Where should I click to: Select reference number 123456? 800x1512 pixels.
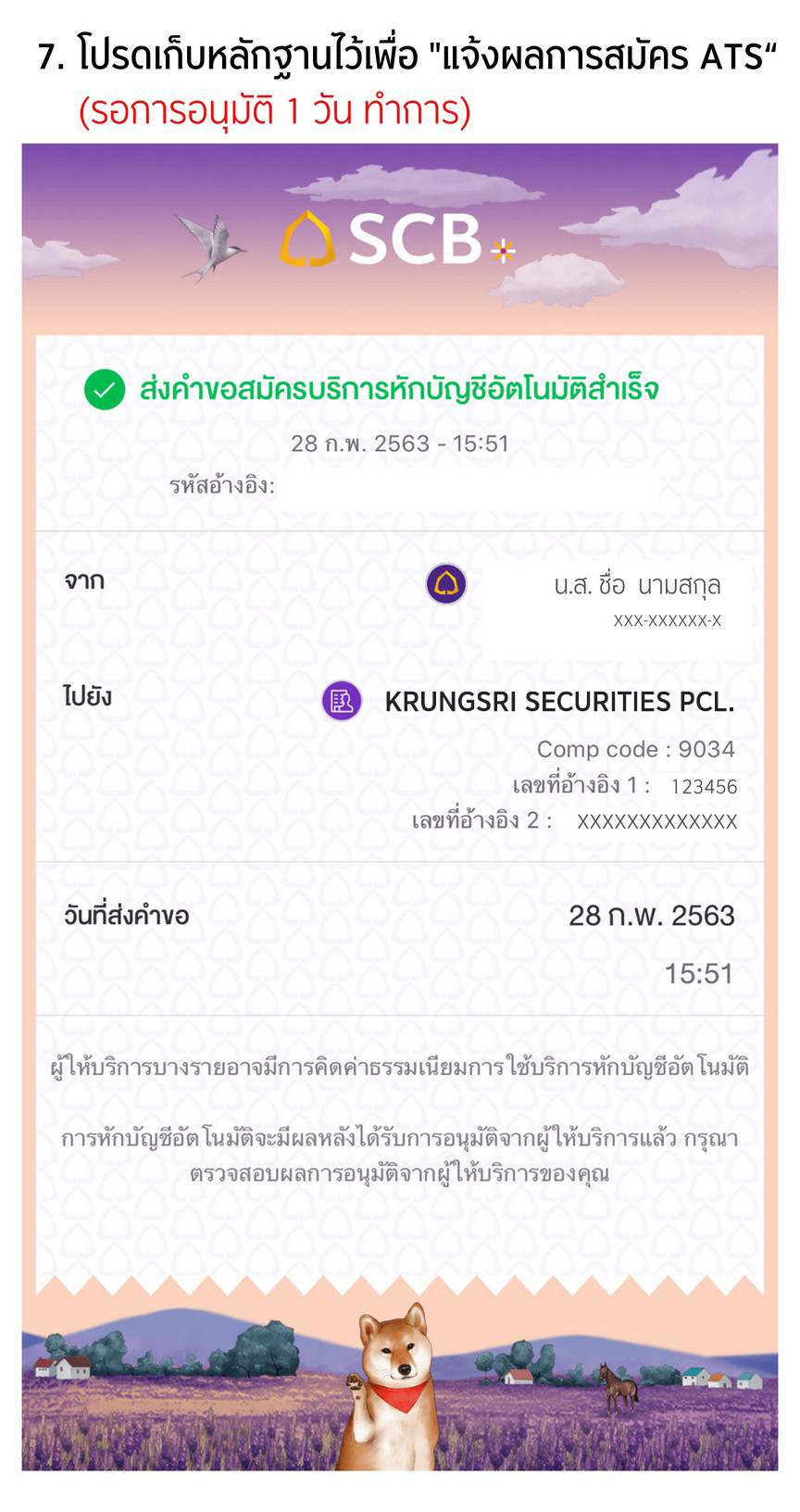click(707, 786)
